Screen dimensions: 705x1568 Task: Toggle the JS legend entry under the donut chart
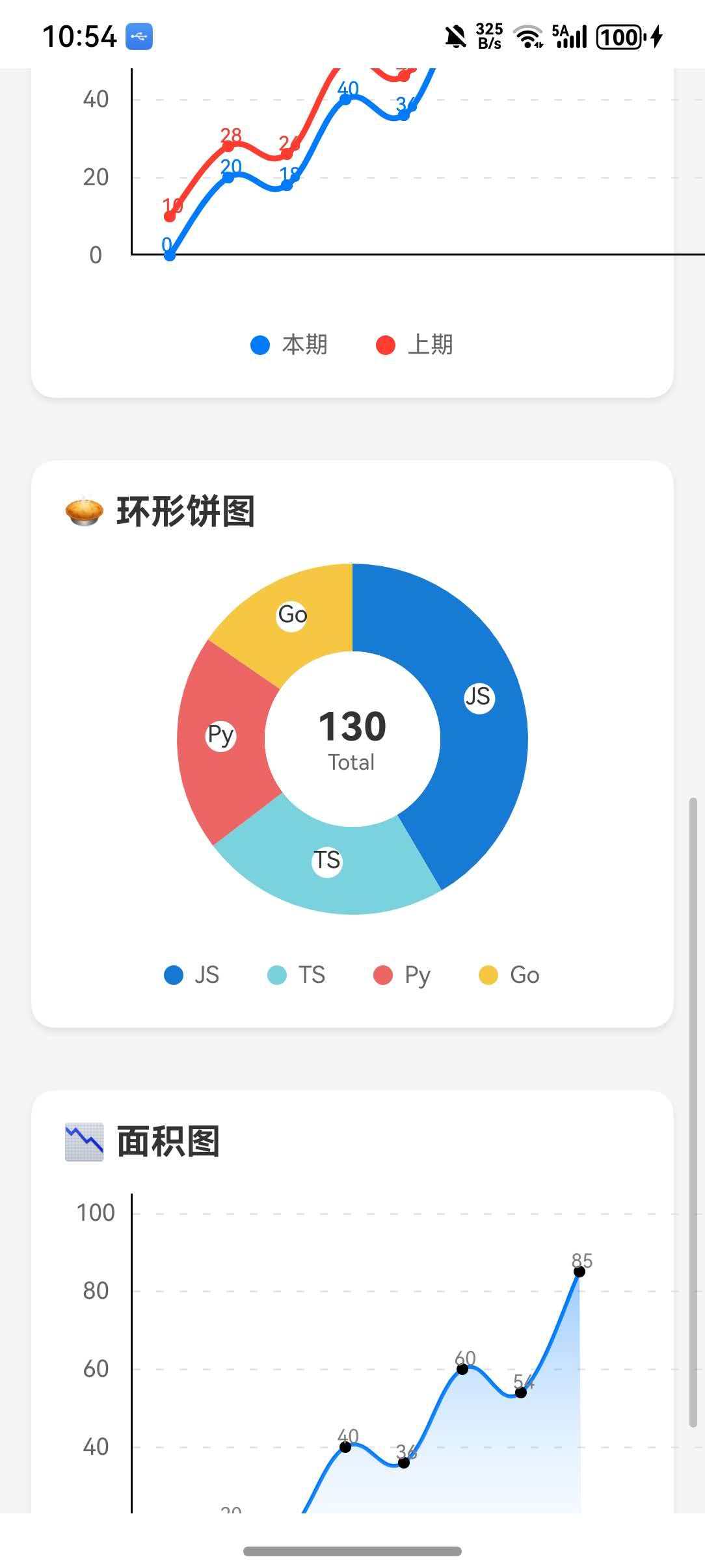[192, 975]
